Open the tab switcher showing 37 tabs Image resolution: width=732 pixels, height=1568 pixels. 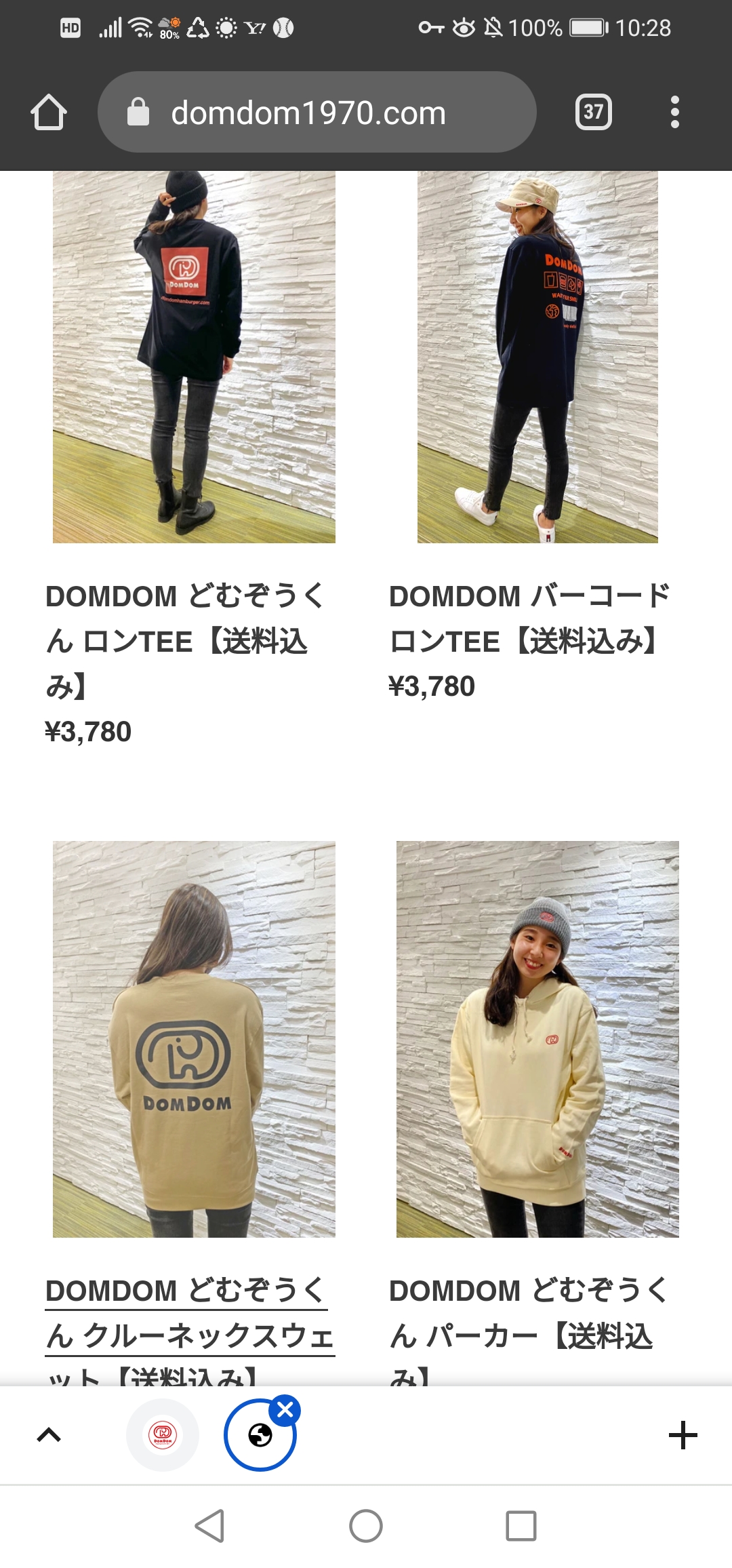coord(593,112)
